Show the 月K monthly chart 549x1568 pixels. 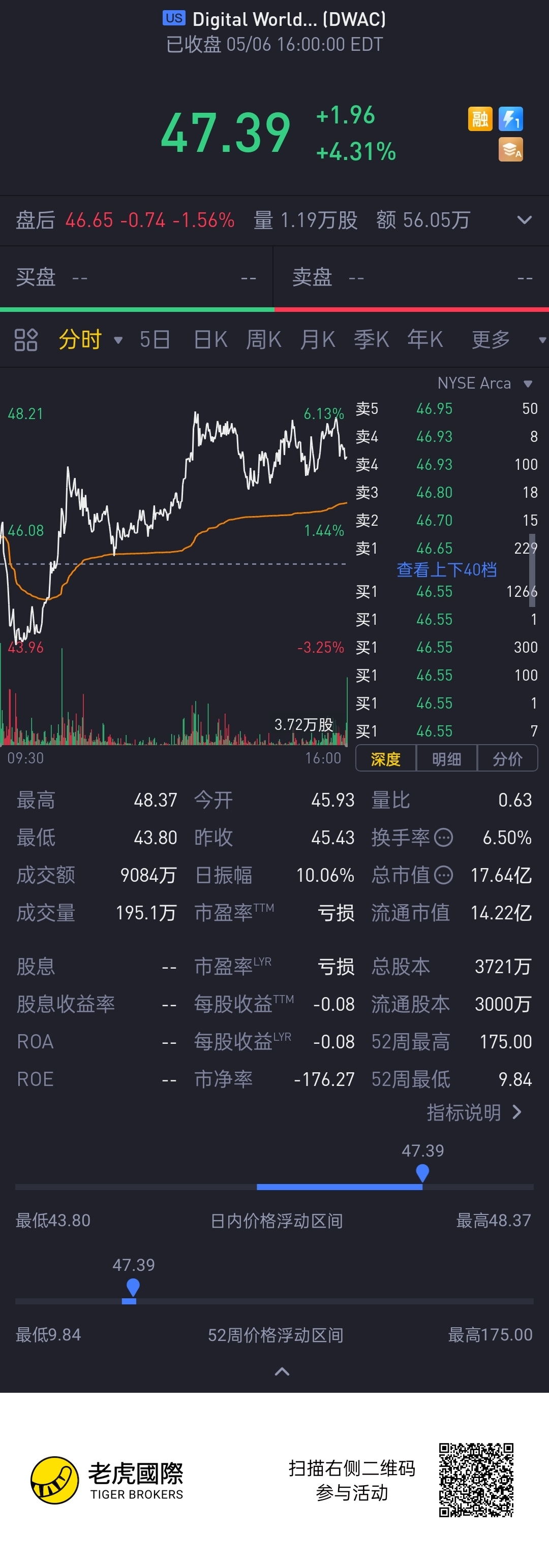tap(318, 340)
